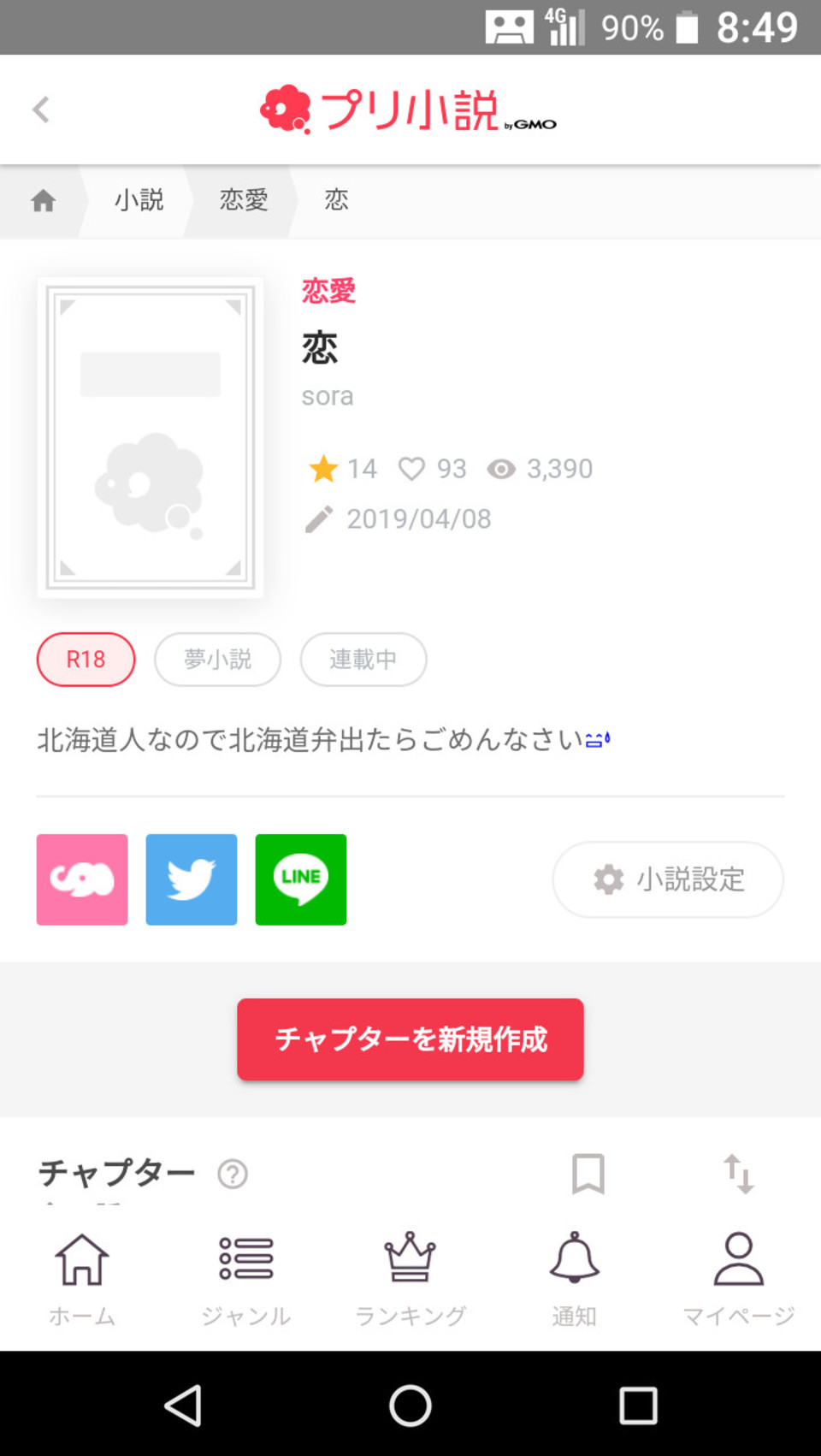This screenshot has width=821, height=1456.
Task: Open 小説設定 novel settings
Action: [668, 879]
